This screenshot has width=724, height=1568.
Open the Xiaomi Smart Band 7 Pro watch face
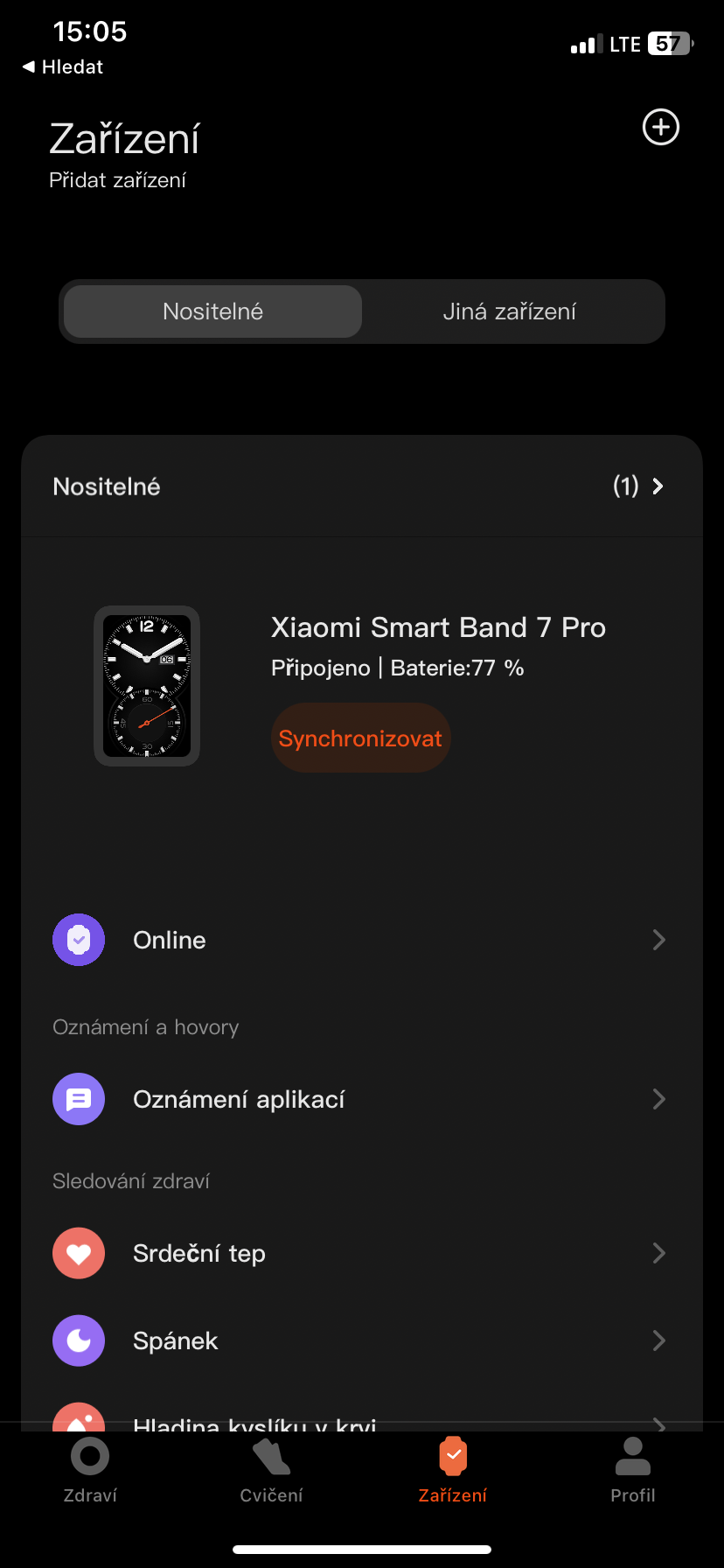(x=147, y=686)
